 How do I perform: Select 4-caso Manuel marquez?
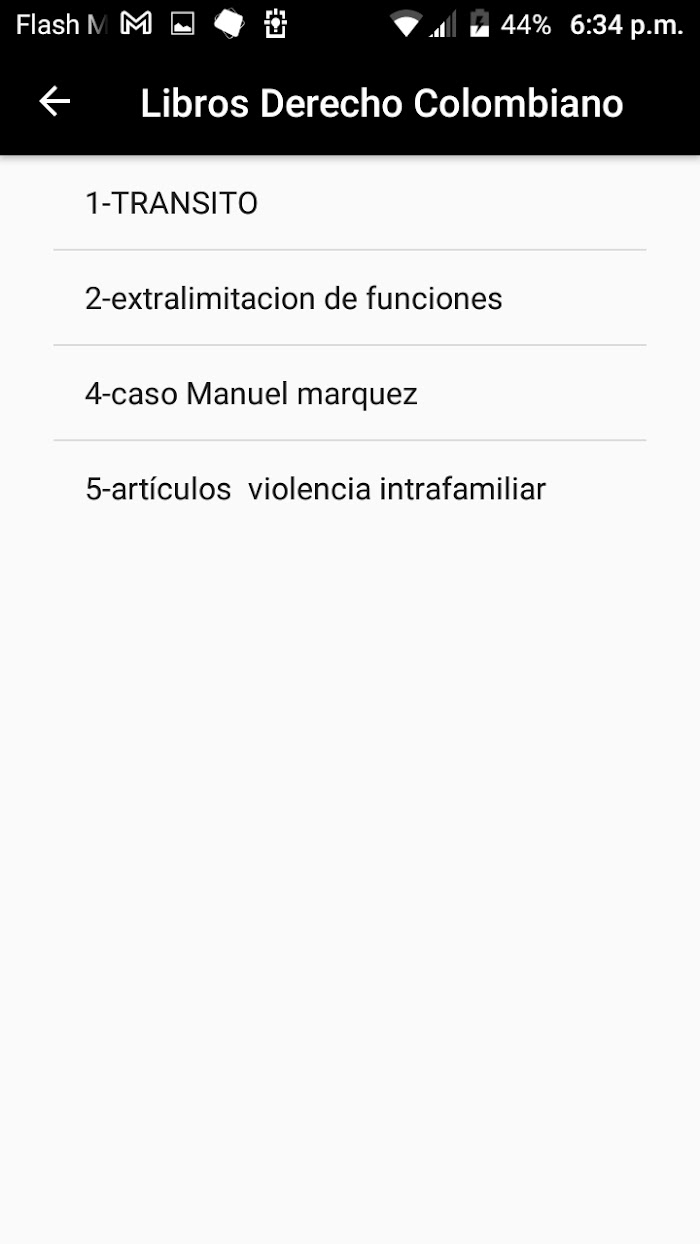(x=350, y=393)
